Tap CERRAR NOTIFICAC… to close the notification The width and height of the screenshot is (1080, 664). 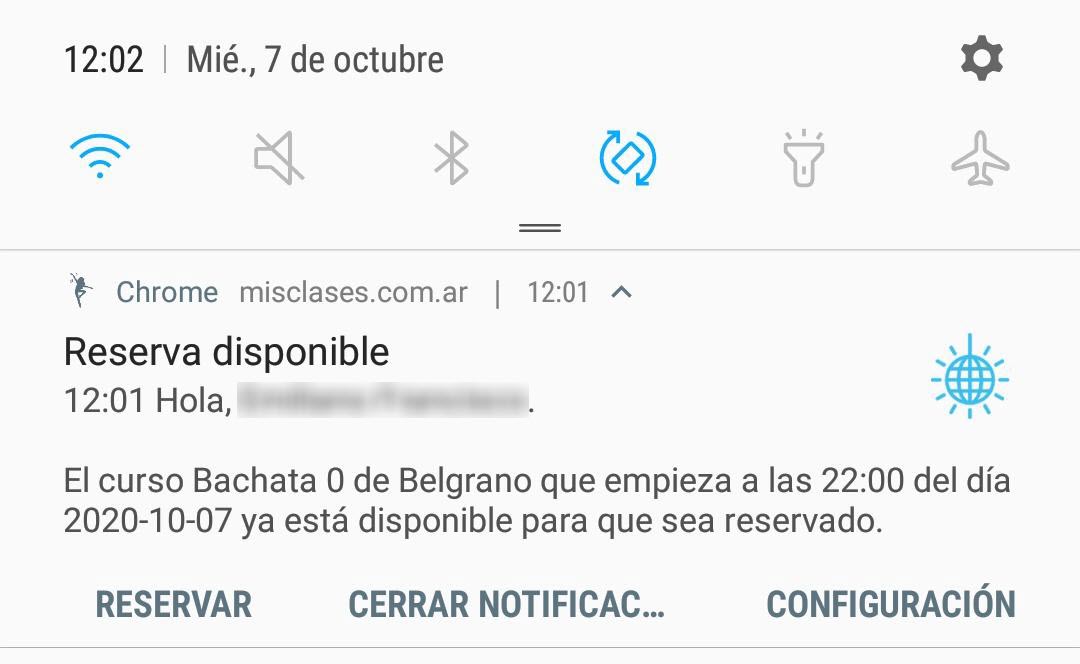[x=506, y=604]
